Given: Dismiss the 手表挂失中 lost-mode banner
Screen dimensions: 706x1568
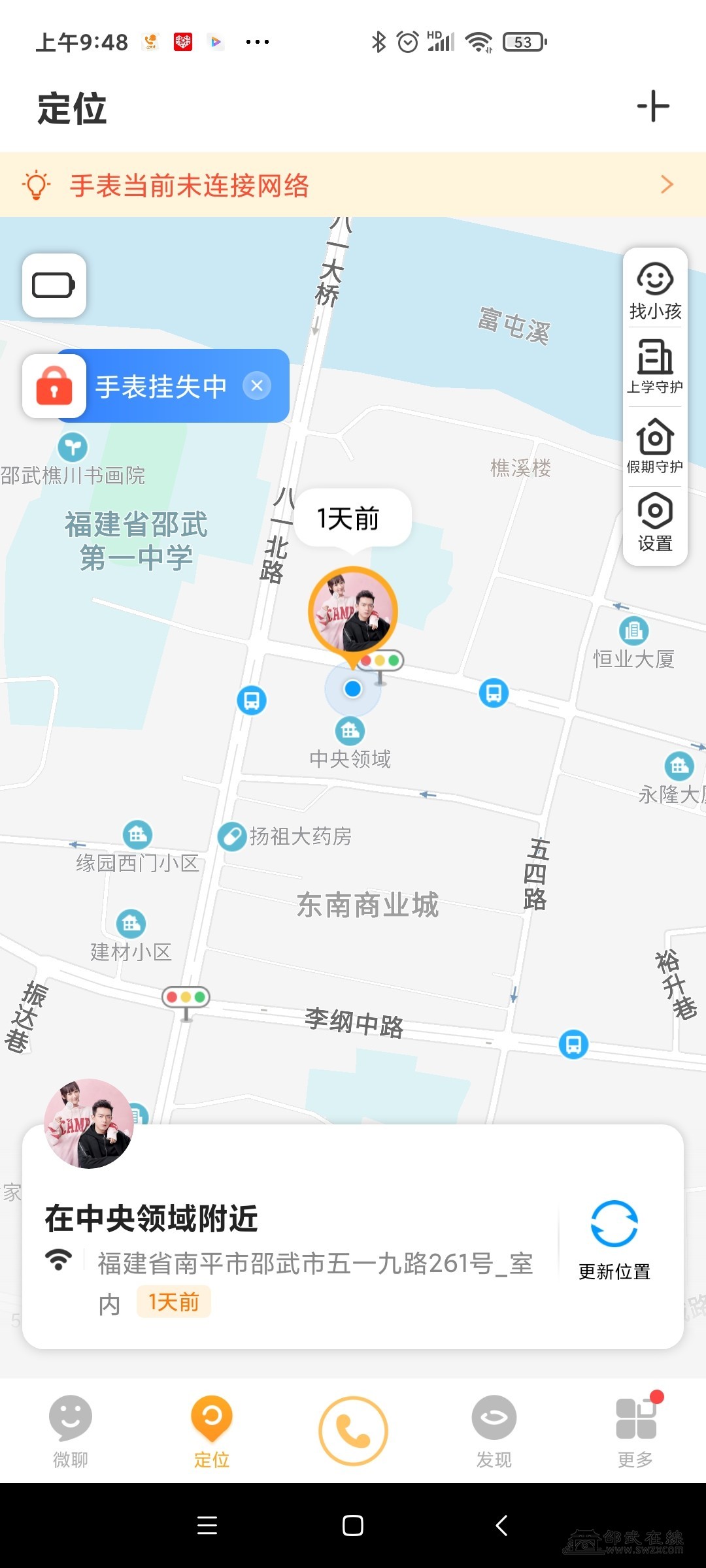Looking at the screenshot, I should tap(257, 386).
